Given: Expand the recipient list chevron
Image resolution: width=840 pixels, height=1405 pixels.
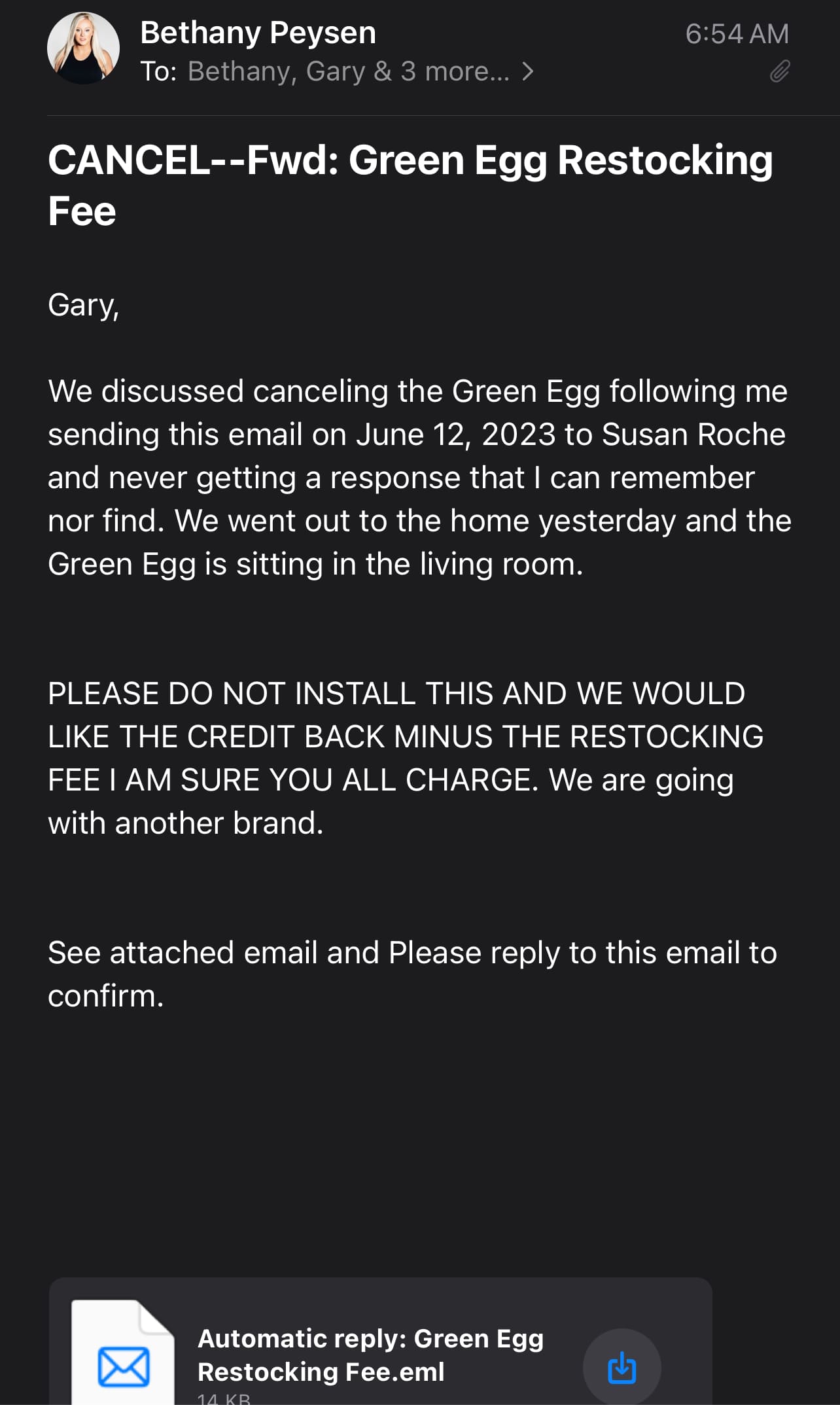Looking at the screenshot, I should (528, 71).
